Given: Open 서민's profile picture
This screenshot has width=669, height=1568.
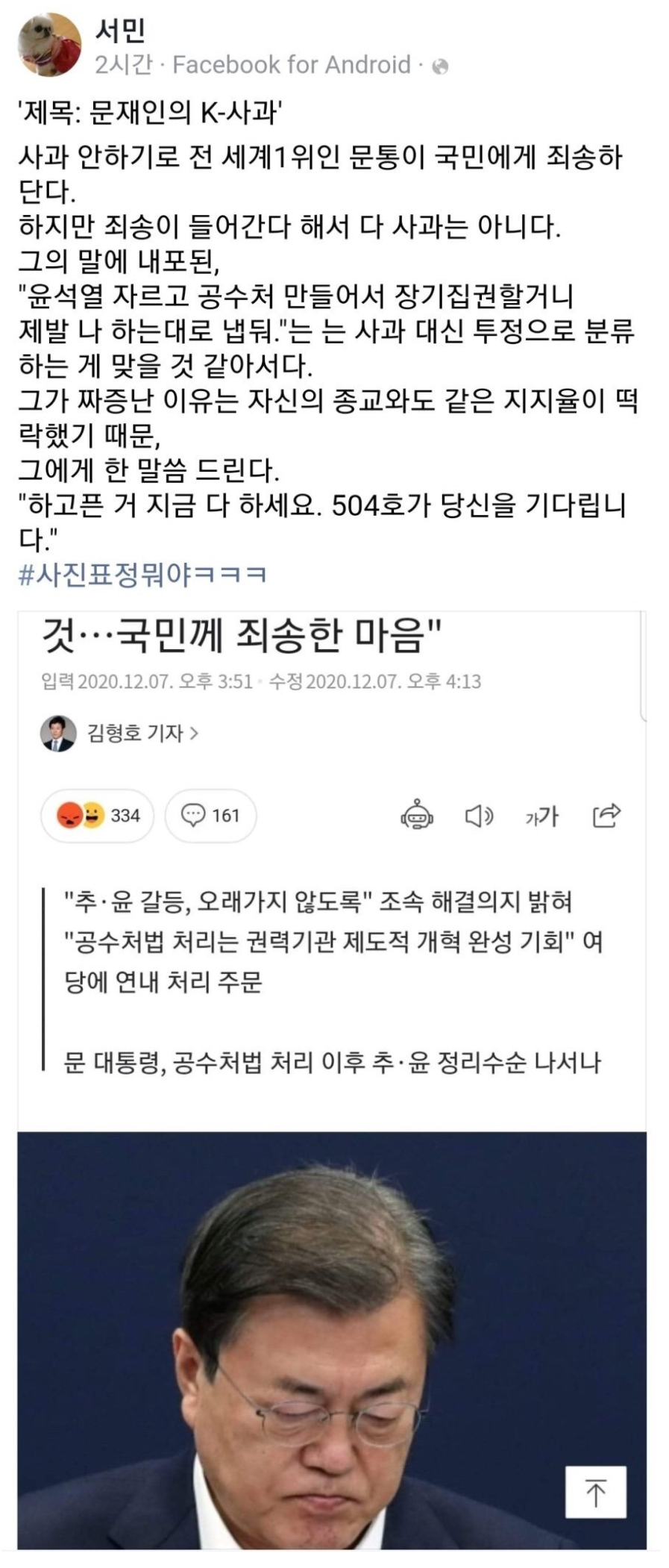Looking at the screenshot, I should 49,46.
